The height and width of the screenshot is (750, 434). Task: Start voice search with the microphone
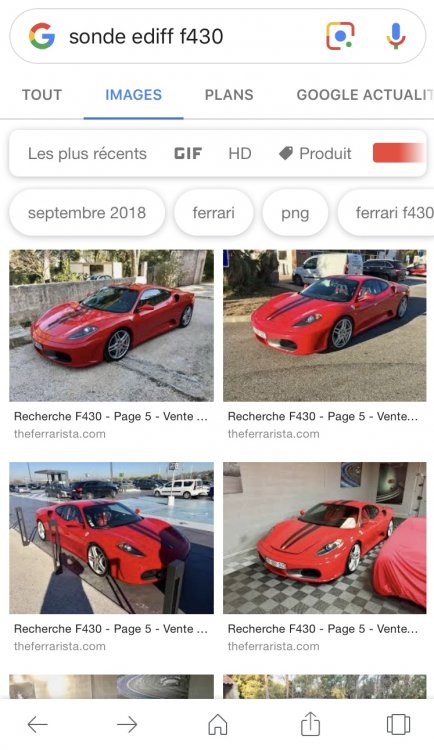click(395, 36)
